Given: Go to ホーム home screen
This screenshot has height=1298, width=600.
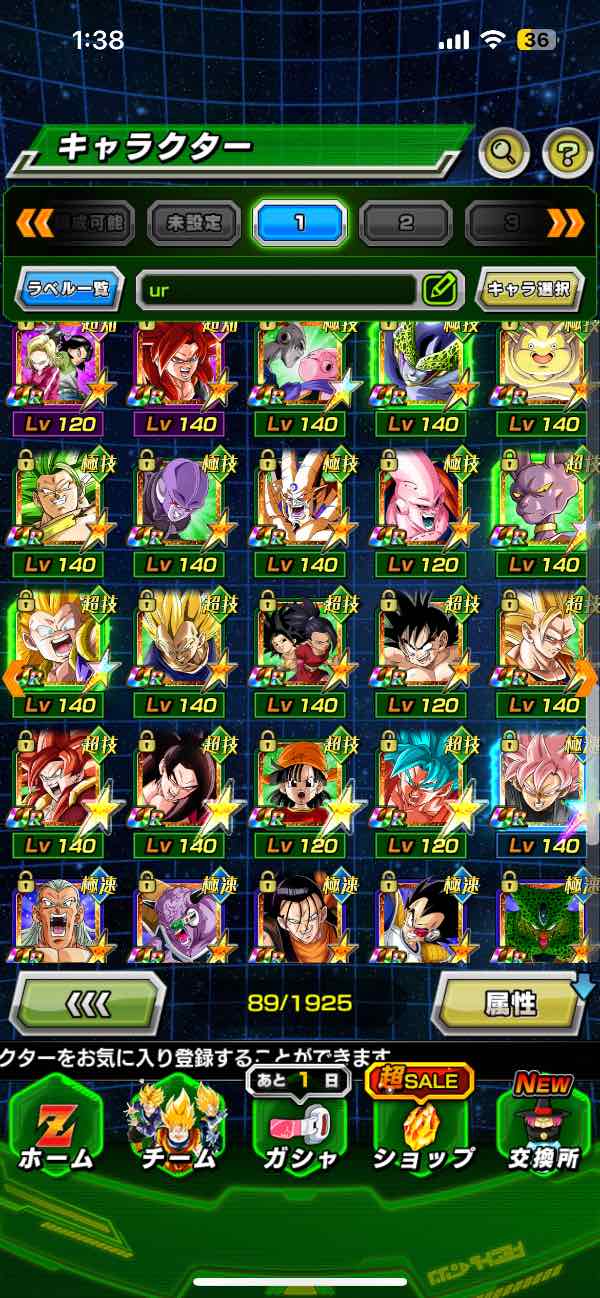Looking at the screenshot, I should pos(55,1125).
